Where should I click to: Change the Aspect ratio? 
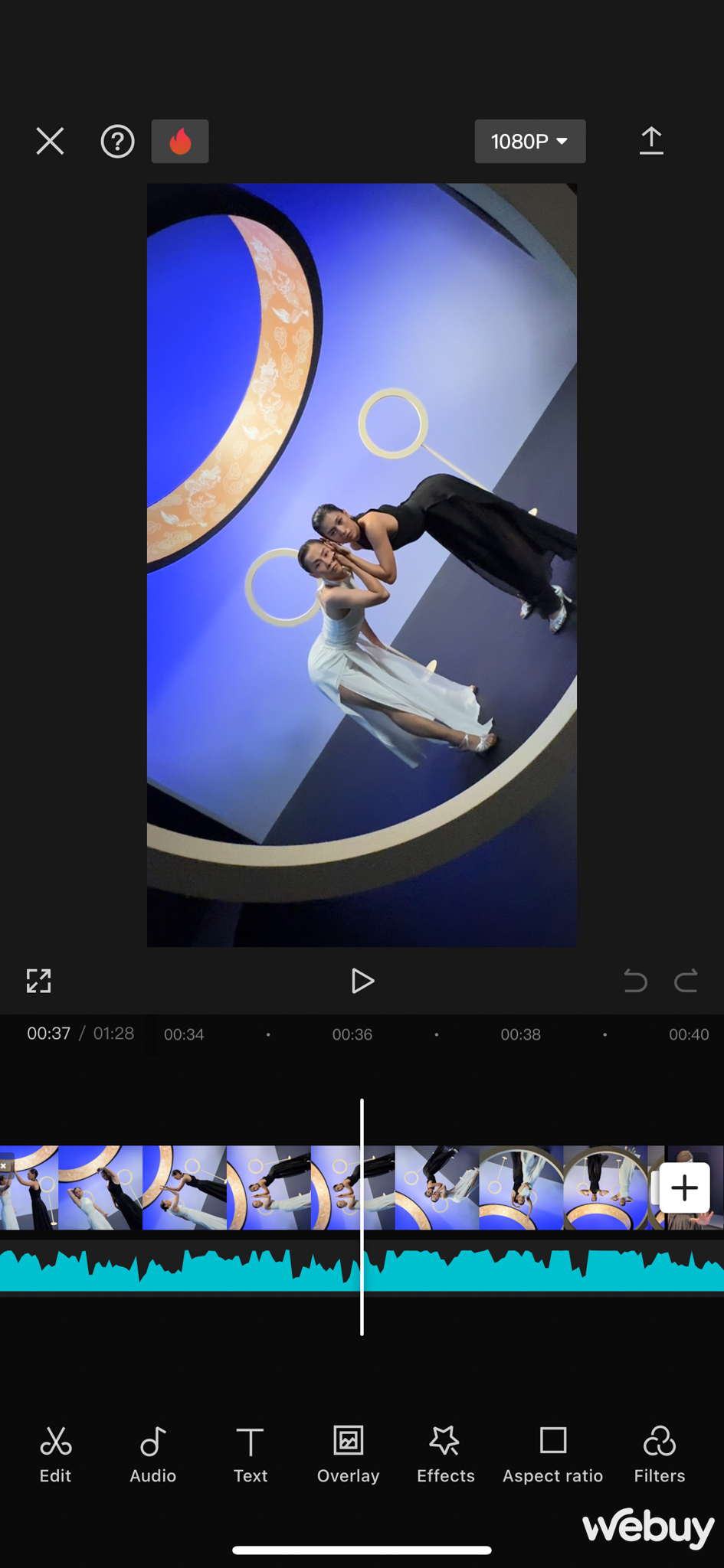552,1455
